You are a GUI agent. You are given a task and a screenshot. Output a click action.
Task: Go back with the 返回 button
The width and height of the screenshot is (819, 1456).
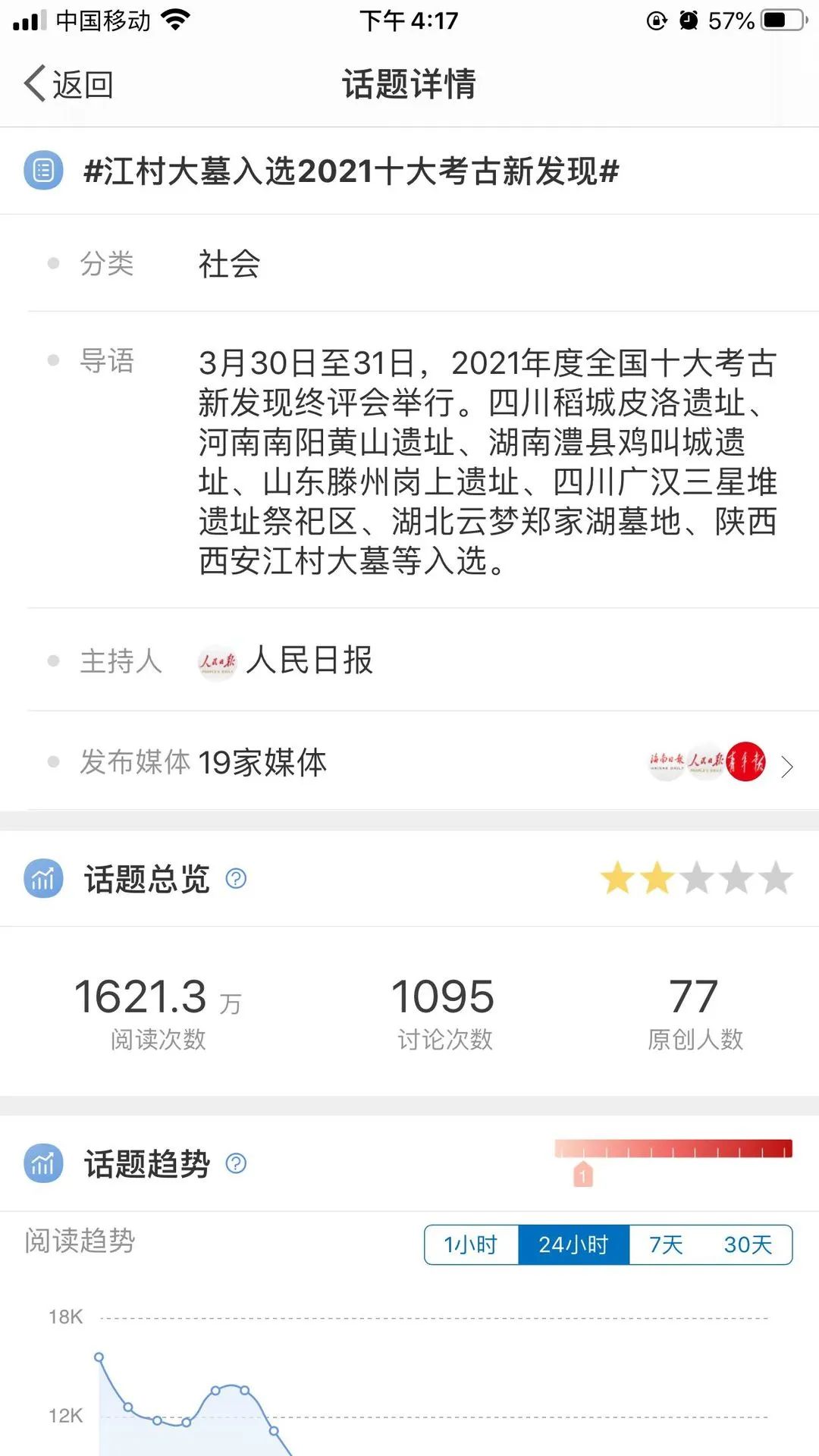(x=69, y=84)
